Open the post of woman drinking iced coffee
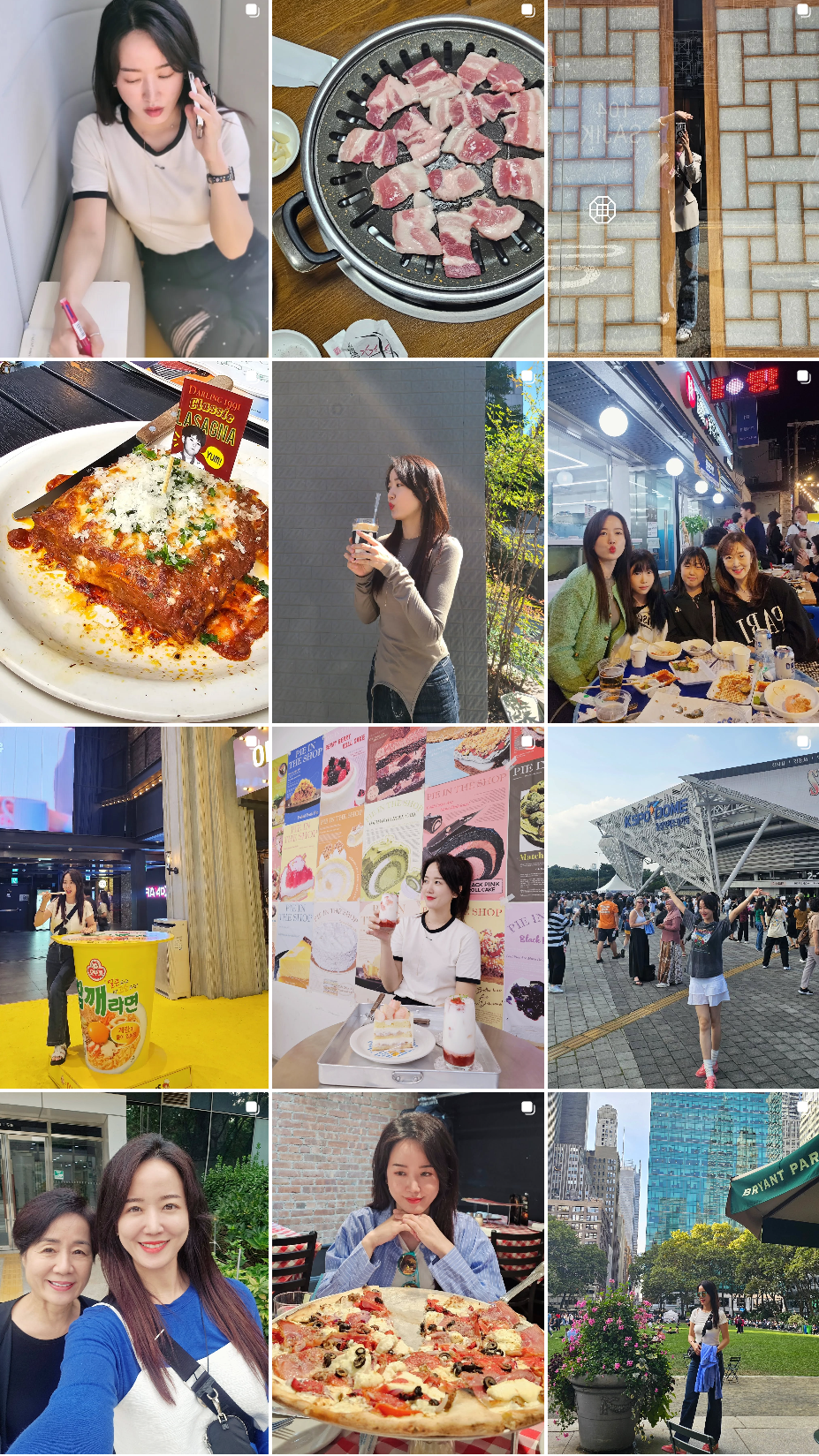Screen dimensions: 819x1456 point(407,542)
